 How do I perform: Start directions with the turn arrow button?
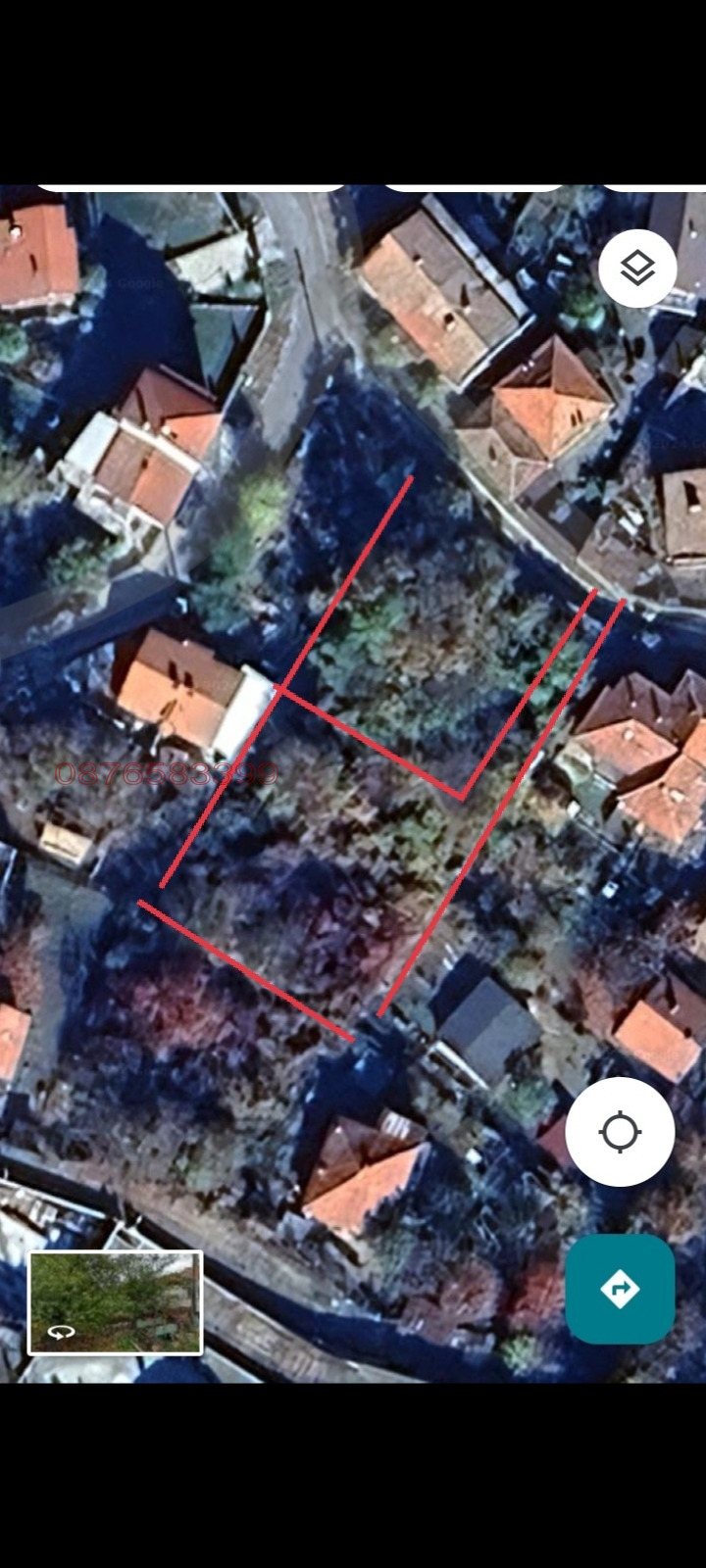point(620,1289)
